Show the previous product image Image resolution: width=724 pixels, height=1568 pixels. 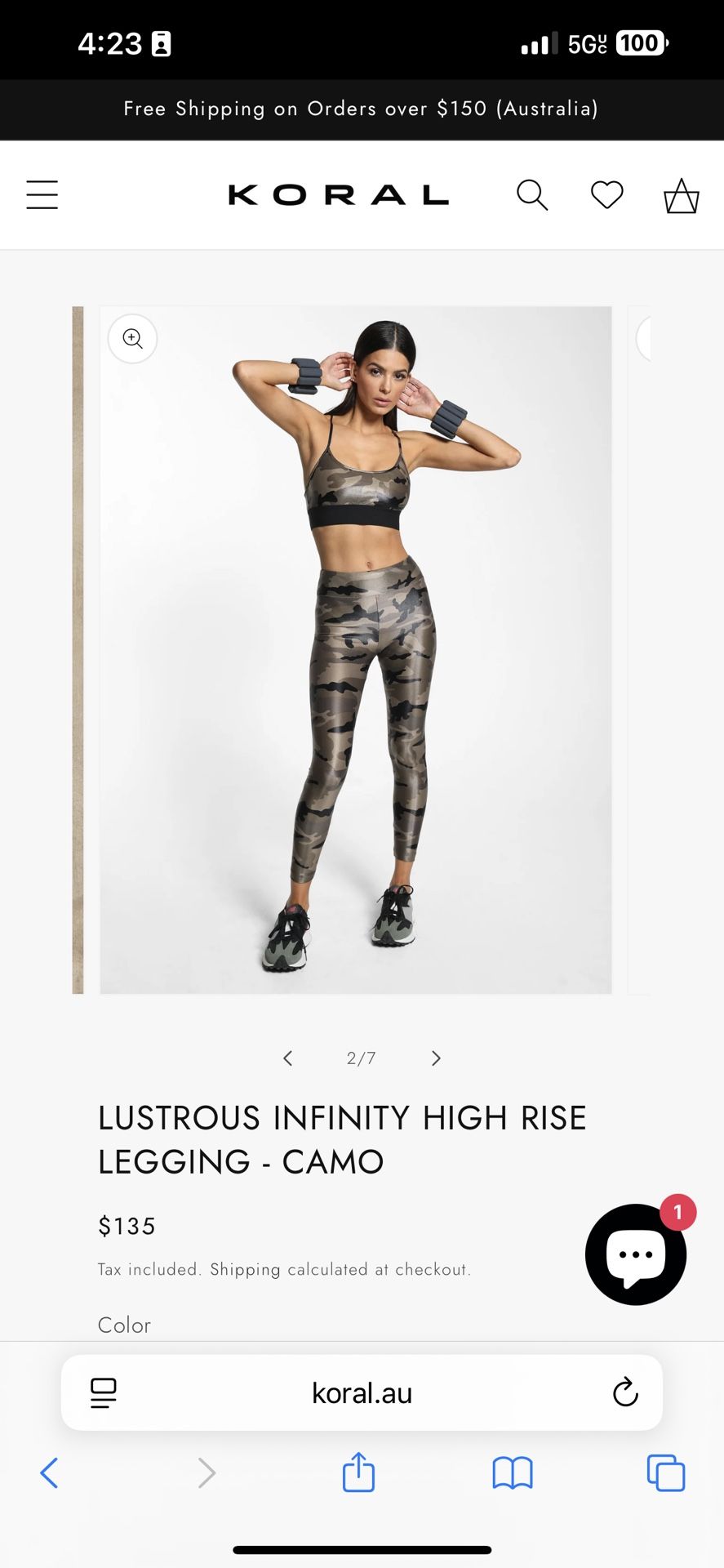(287, 1058)
